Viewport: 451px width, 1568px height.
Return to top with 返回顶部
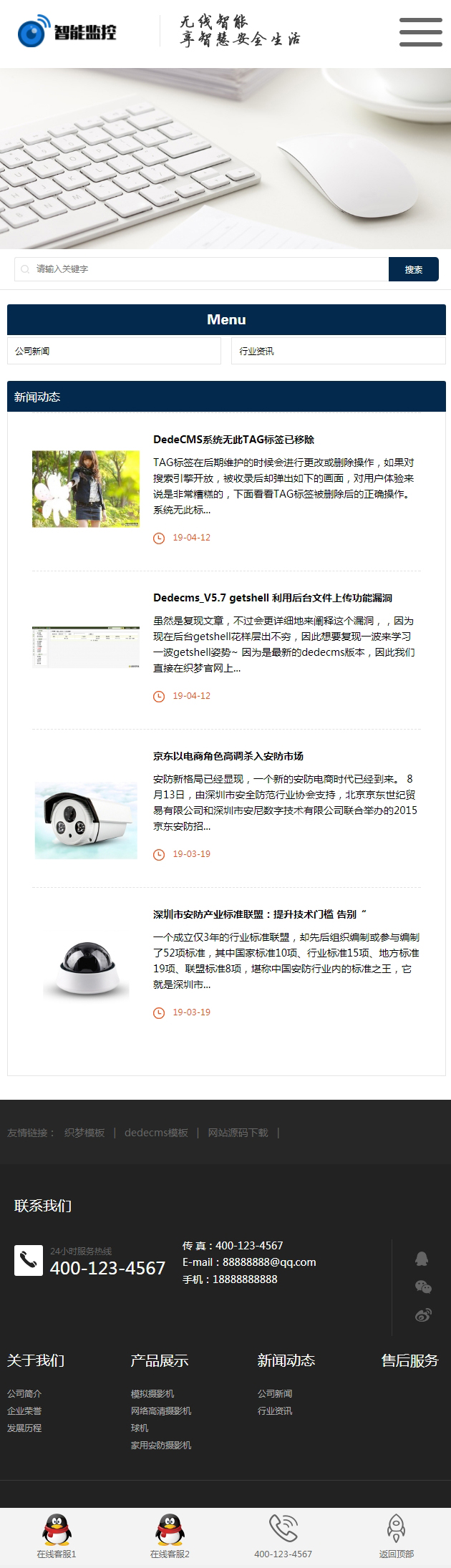tap(396, 1536)
